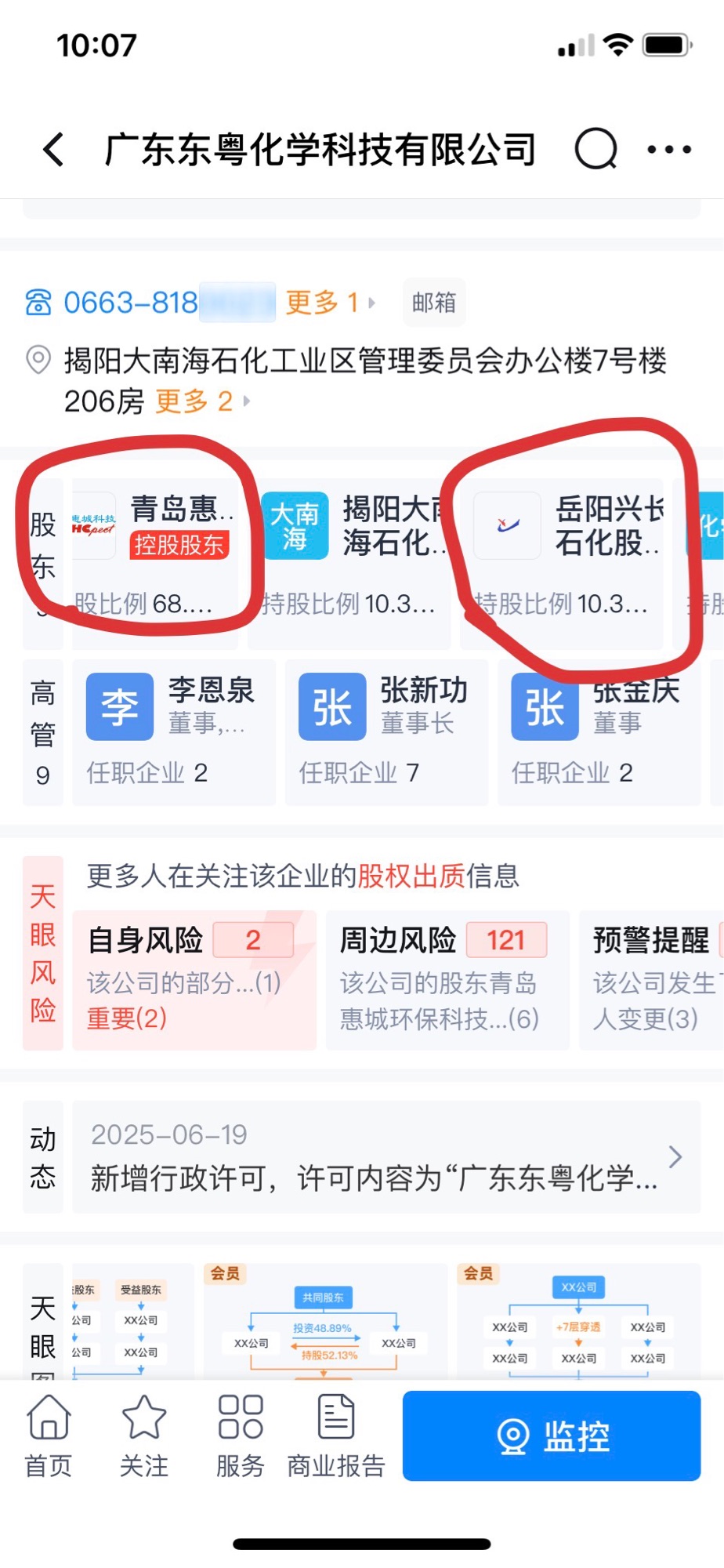
Task: Open the 商业报告 tab
Action: tap(336, 1436)
